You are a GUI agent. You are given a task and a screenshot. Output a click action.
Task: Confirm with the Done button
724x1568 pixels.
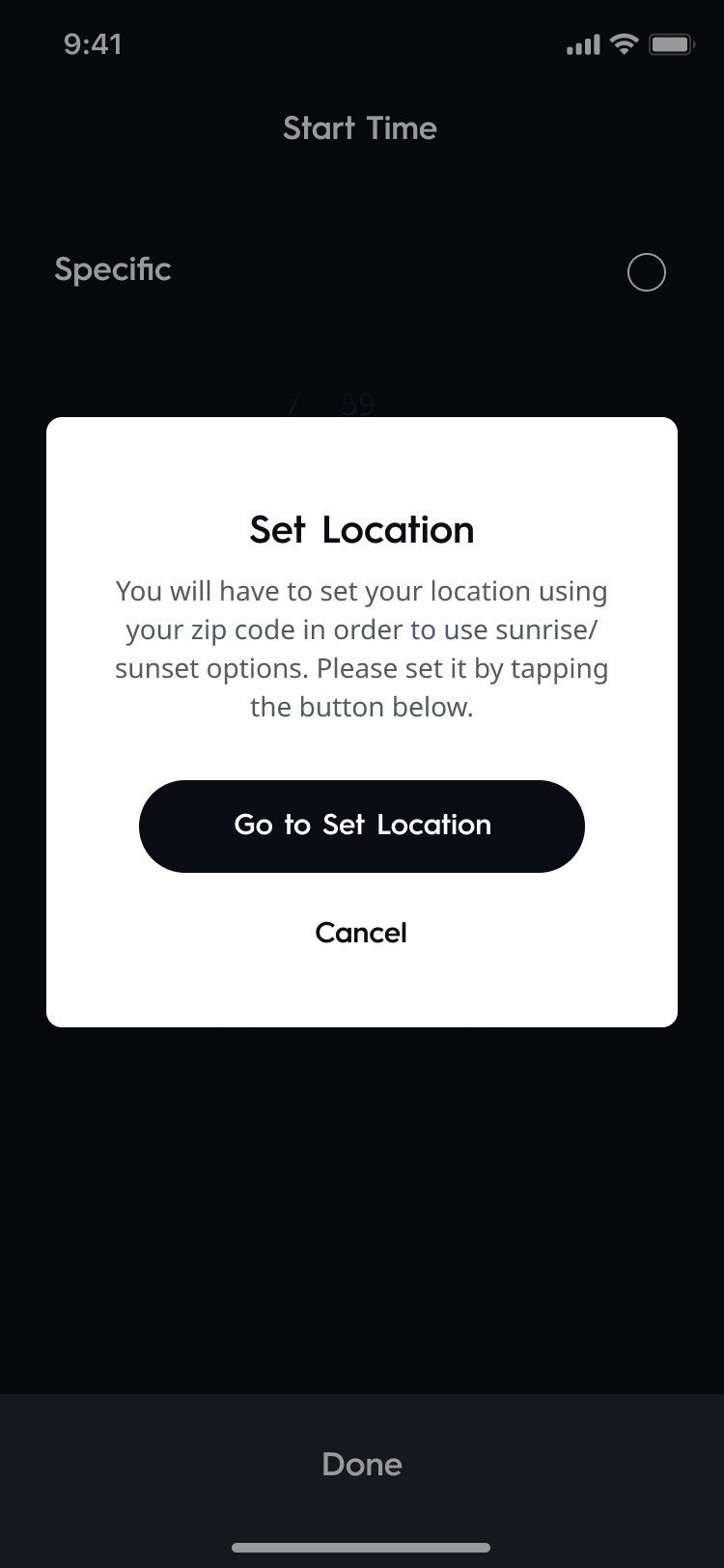pos(361,1464)
